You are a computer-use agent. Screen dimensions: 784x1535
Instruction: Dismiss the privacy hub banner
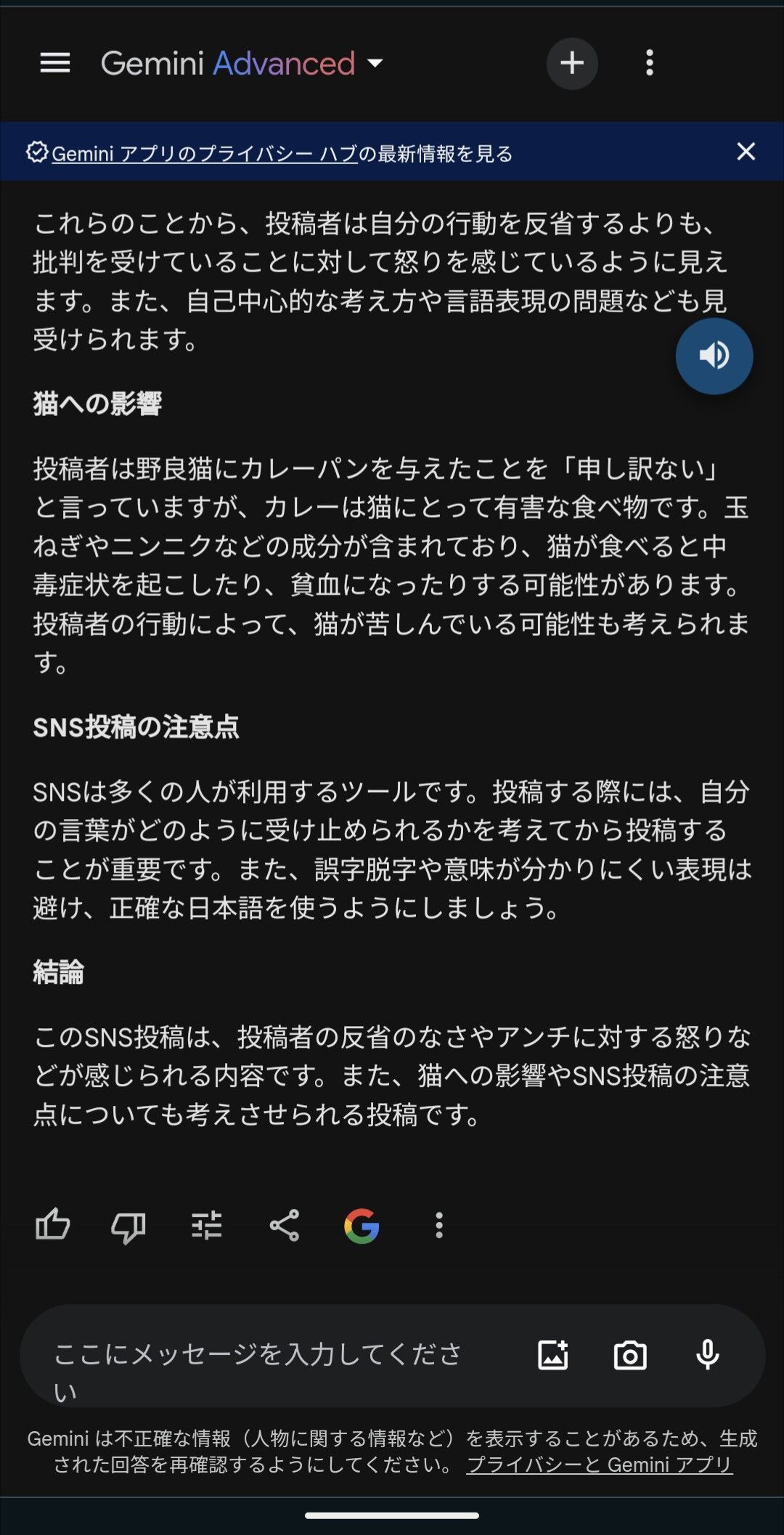click(746, 151)
